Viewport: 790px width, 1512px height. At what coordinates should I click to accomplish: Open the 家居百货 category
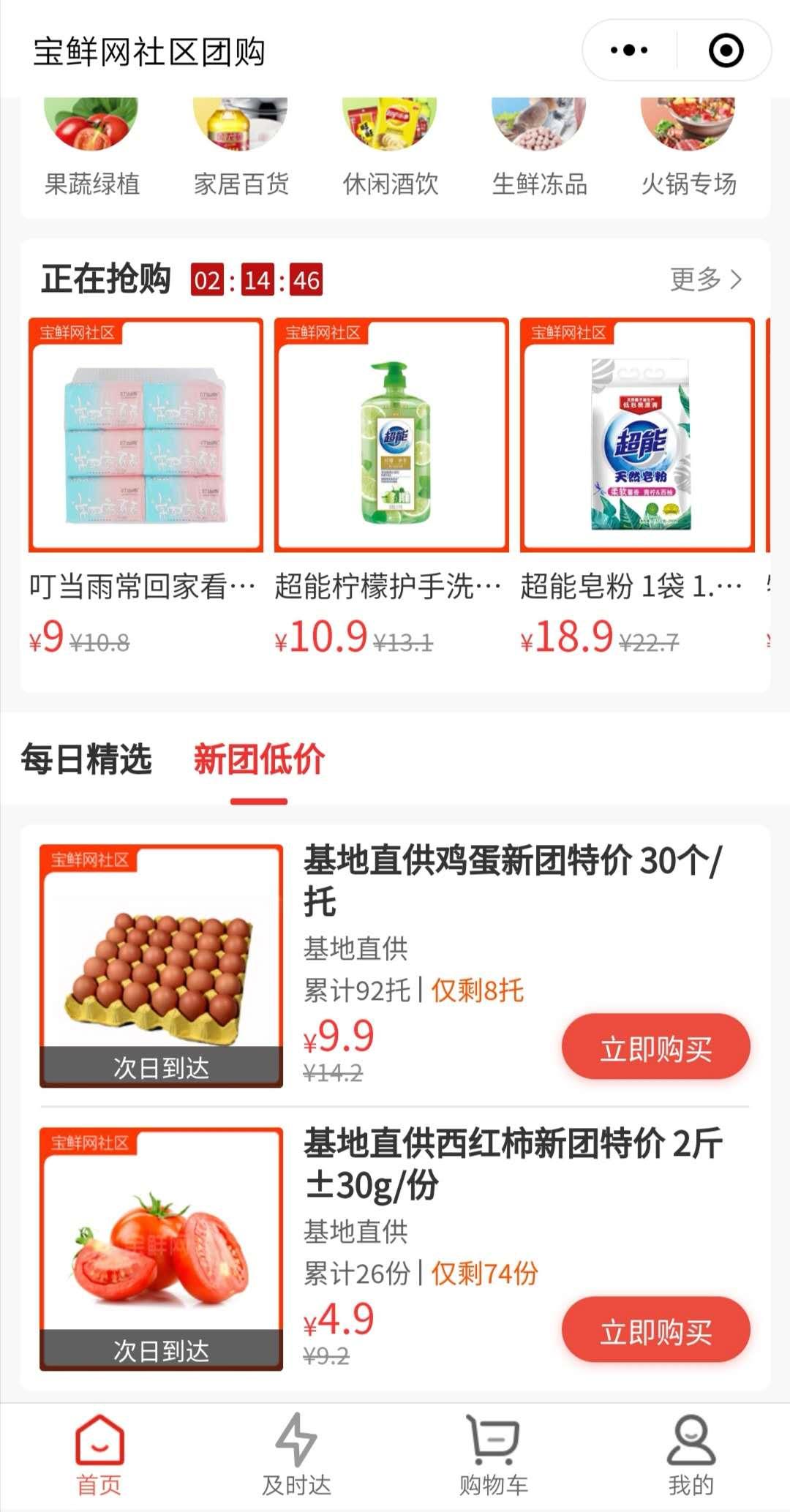click(241, 146)
